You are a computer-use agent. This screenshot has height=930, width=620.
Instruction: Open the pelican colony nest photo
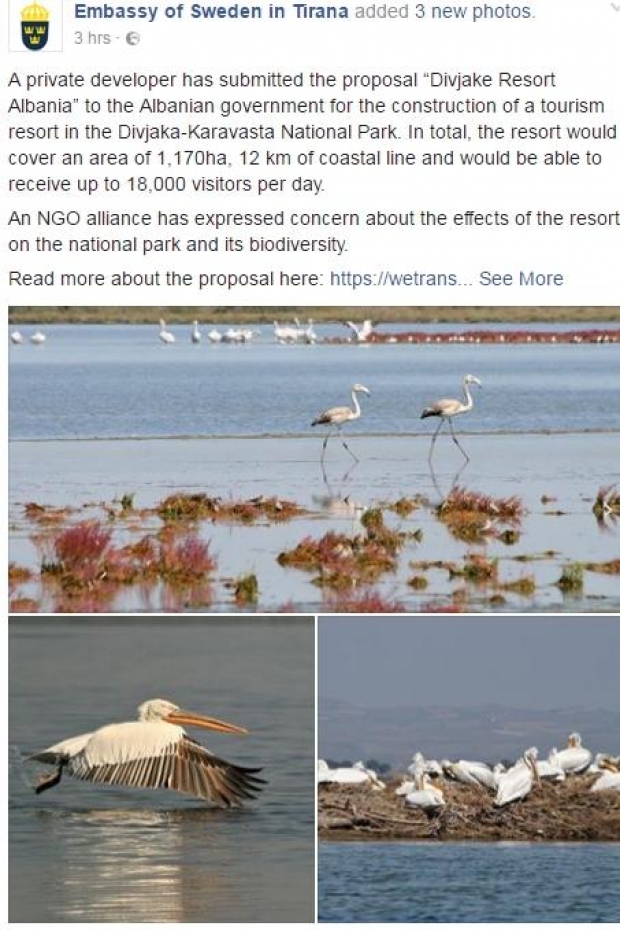click(x=468, y=768)
